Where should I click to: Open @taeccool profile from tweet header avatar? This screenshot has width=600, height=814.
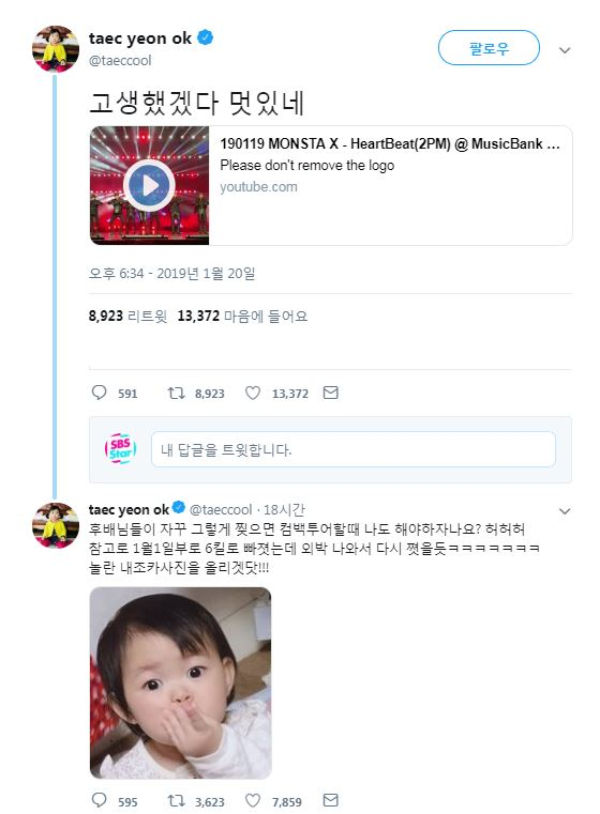click(x=56, y=48)
